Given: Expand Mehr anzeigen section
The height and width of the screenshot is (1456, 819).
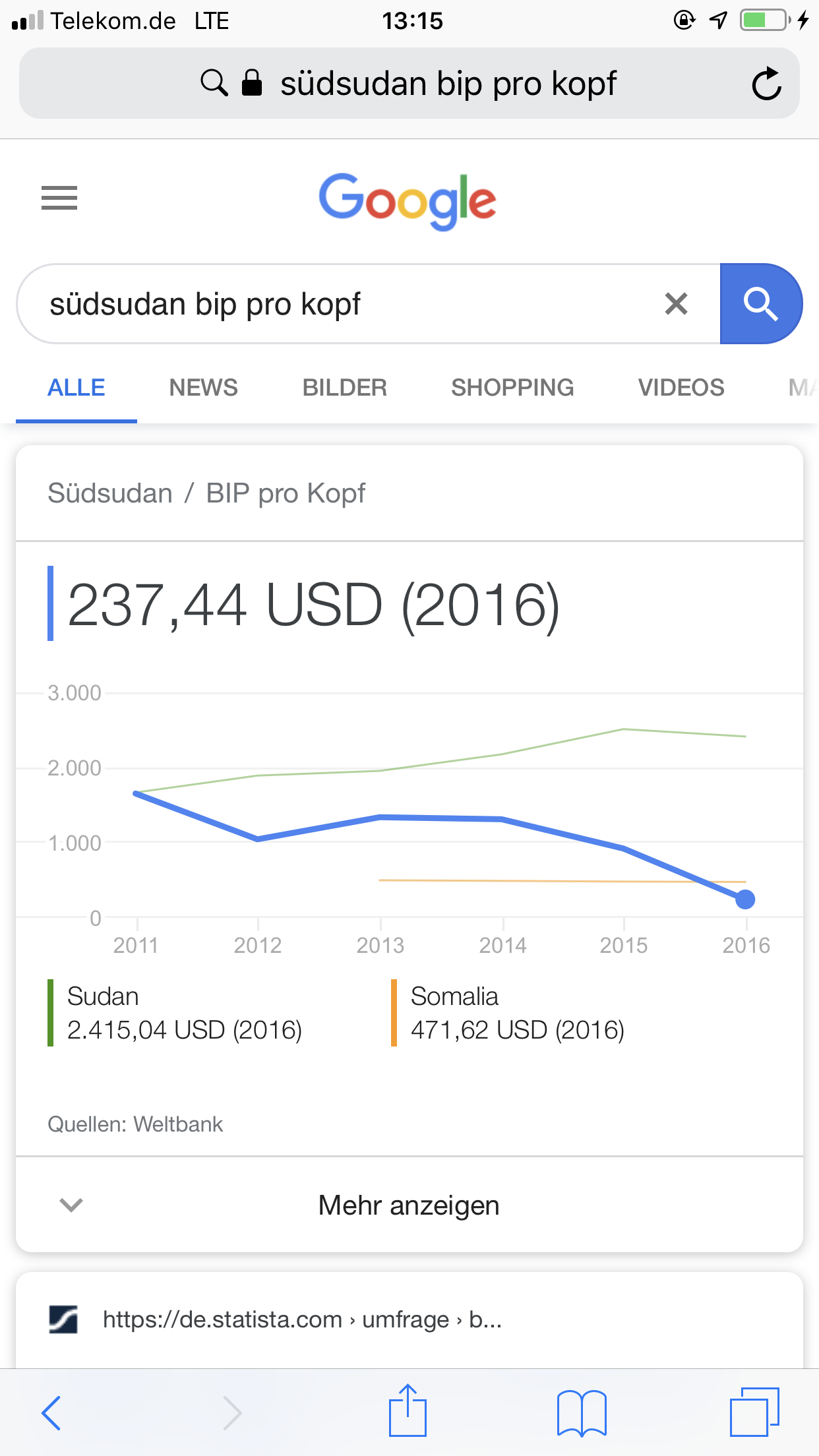Looking at the screenshot, I should (x=409, y=1205).
